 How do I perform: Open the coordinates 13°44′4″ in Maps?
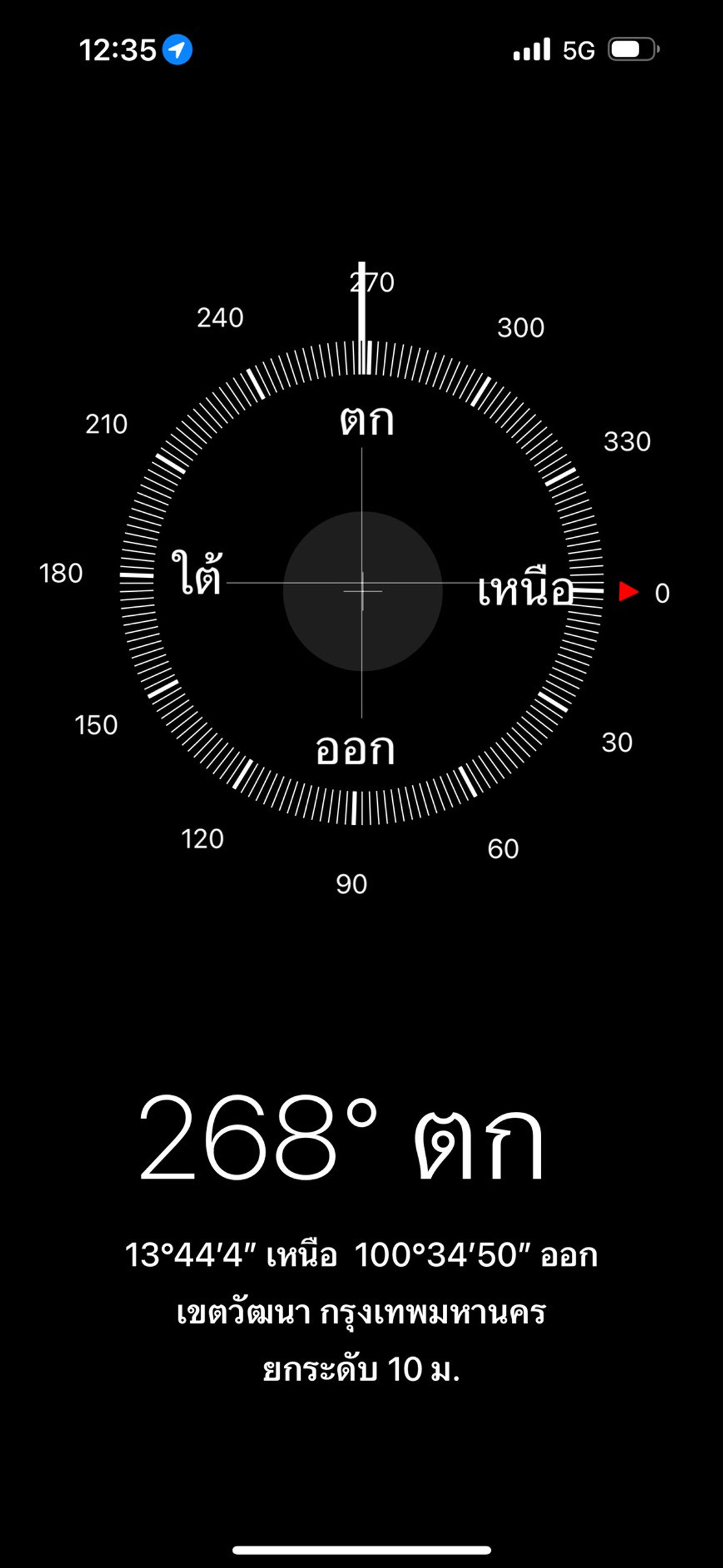pos(361,1255)
